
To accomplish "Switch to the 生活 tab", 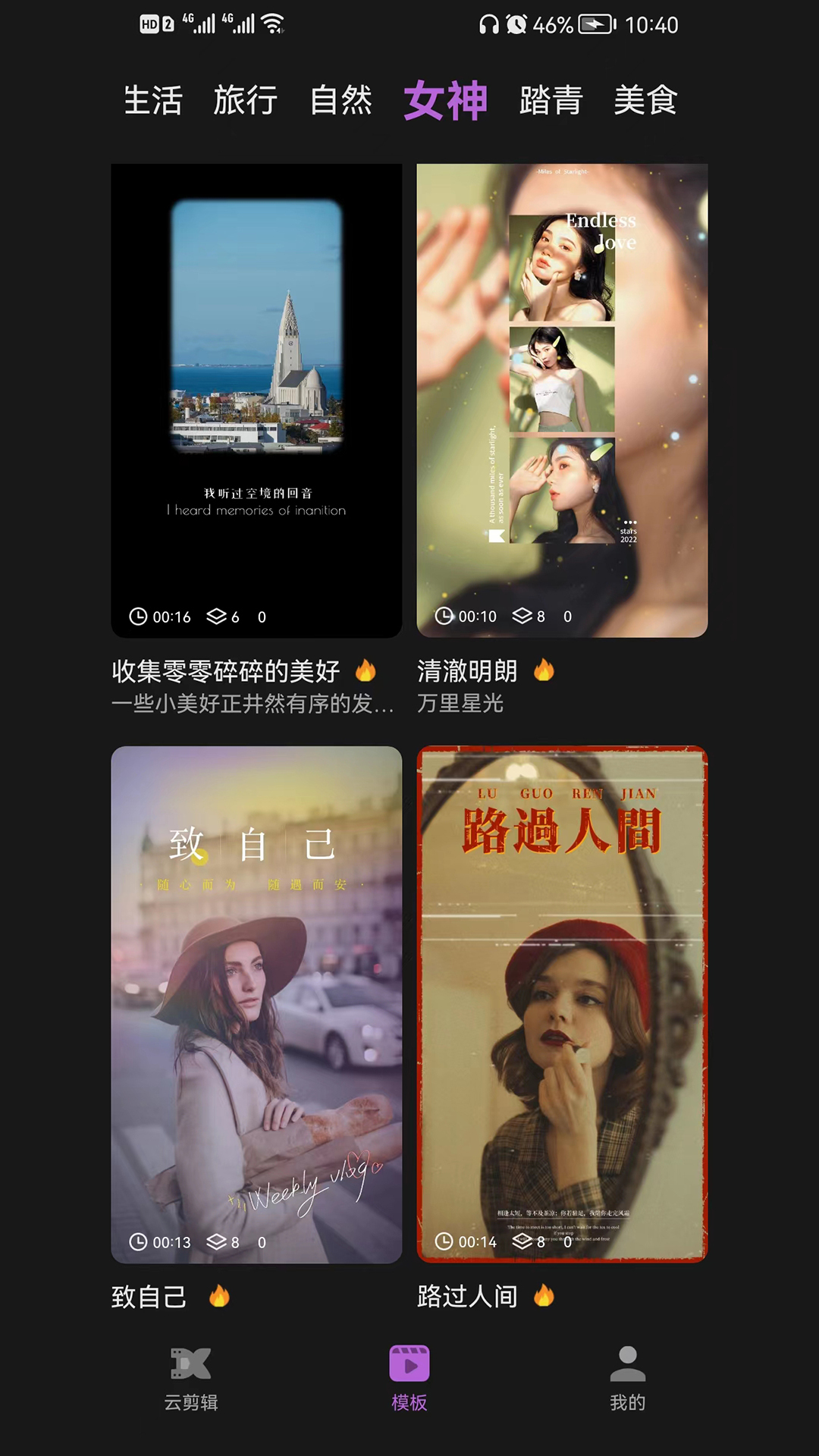I will [153, 99].
